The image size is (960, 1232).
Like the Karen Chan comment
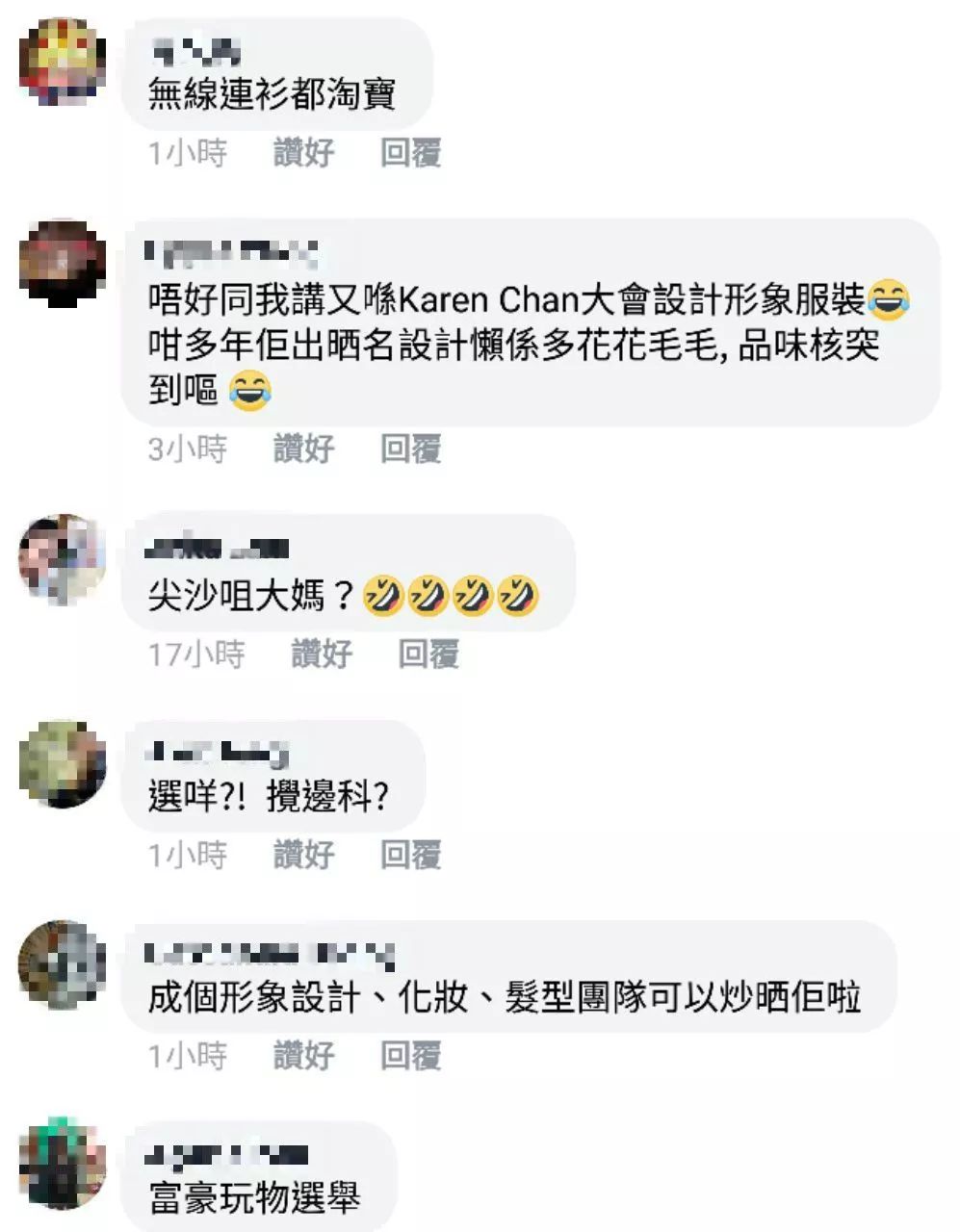[303, 449]
